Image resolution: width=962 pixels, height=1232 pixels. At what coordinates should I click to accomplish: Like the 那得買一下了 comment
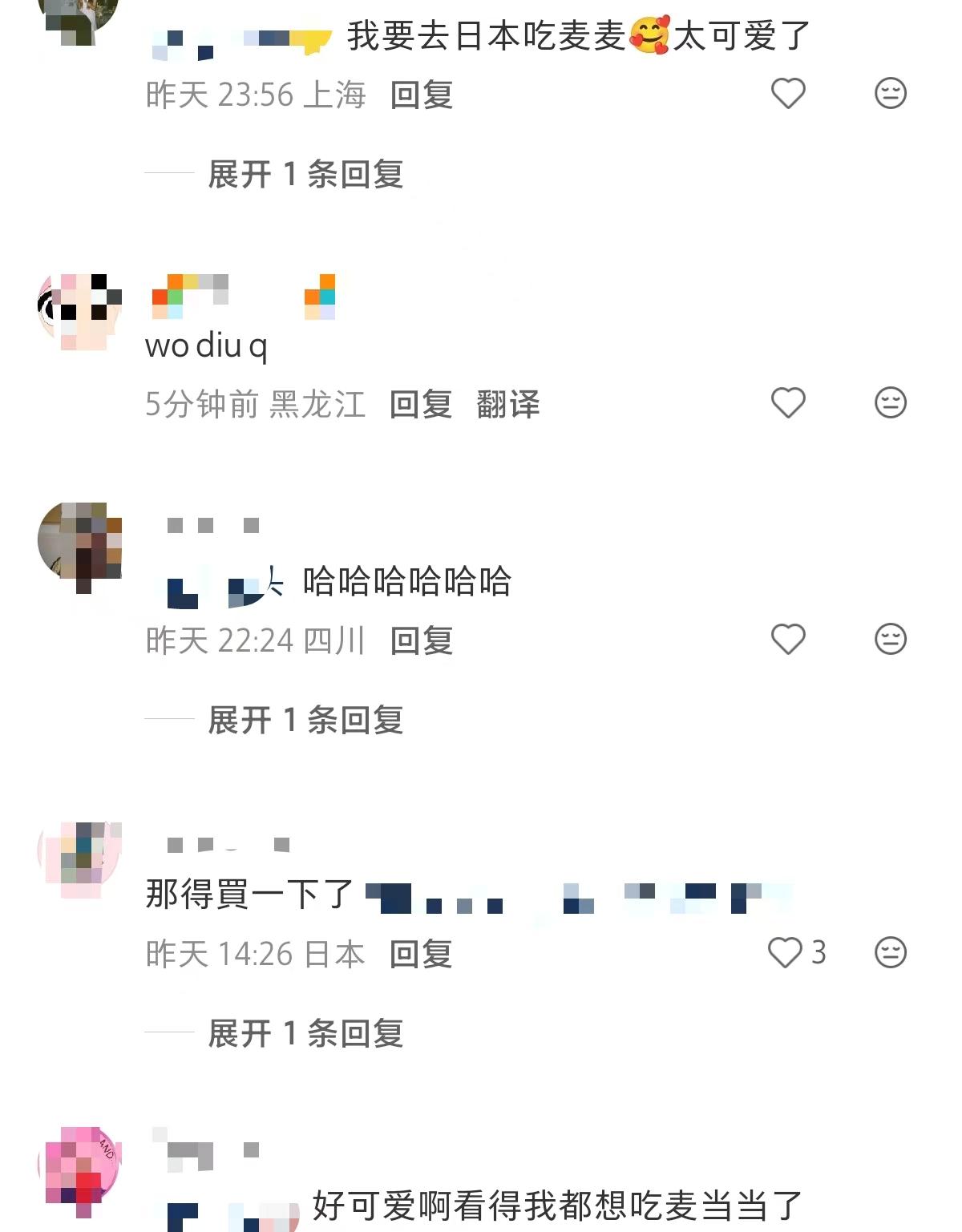tap(786, 952)
